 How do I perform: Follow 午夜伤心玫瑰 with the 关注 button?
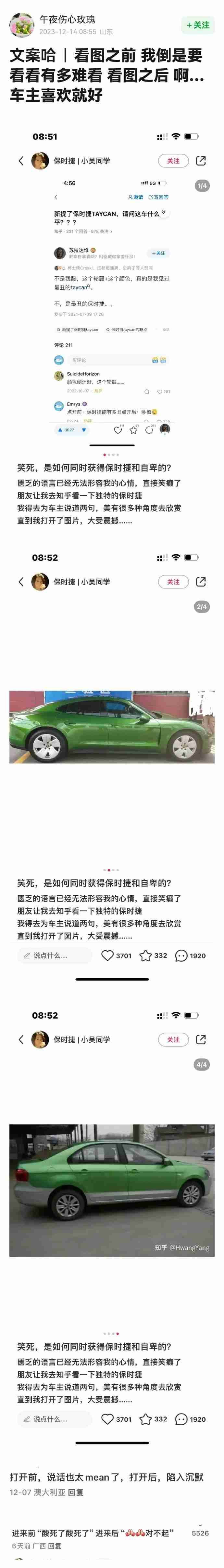click(x=198, y=25)
